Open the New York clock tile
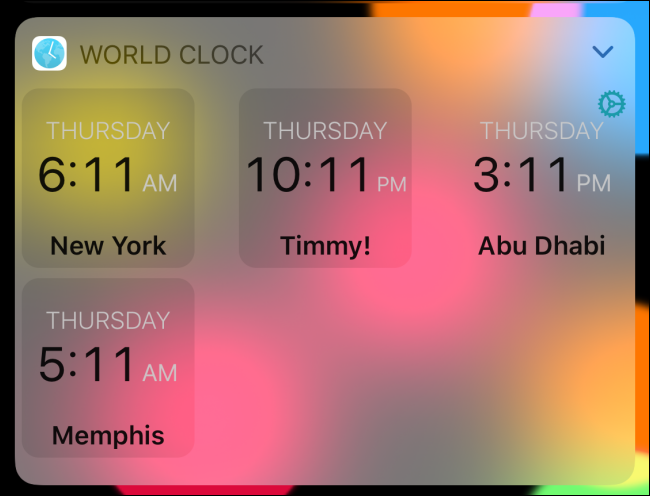The height and width of the screenshot is (496, 650). pos(108,178)
